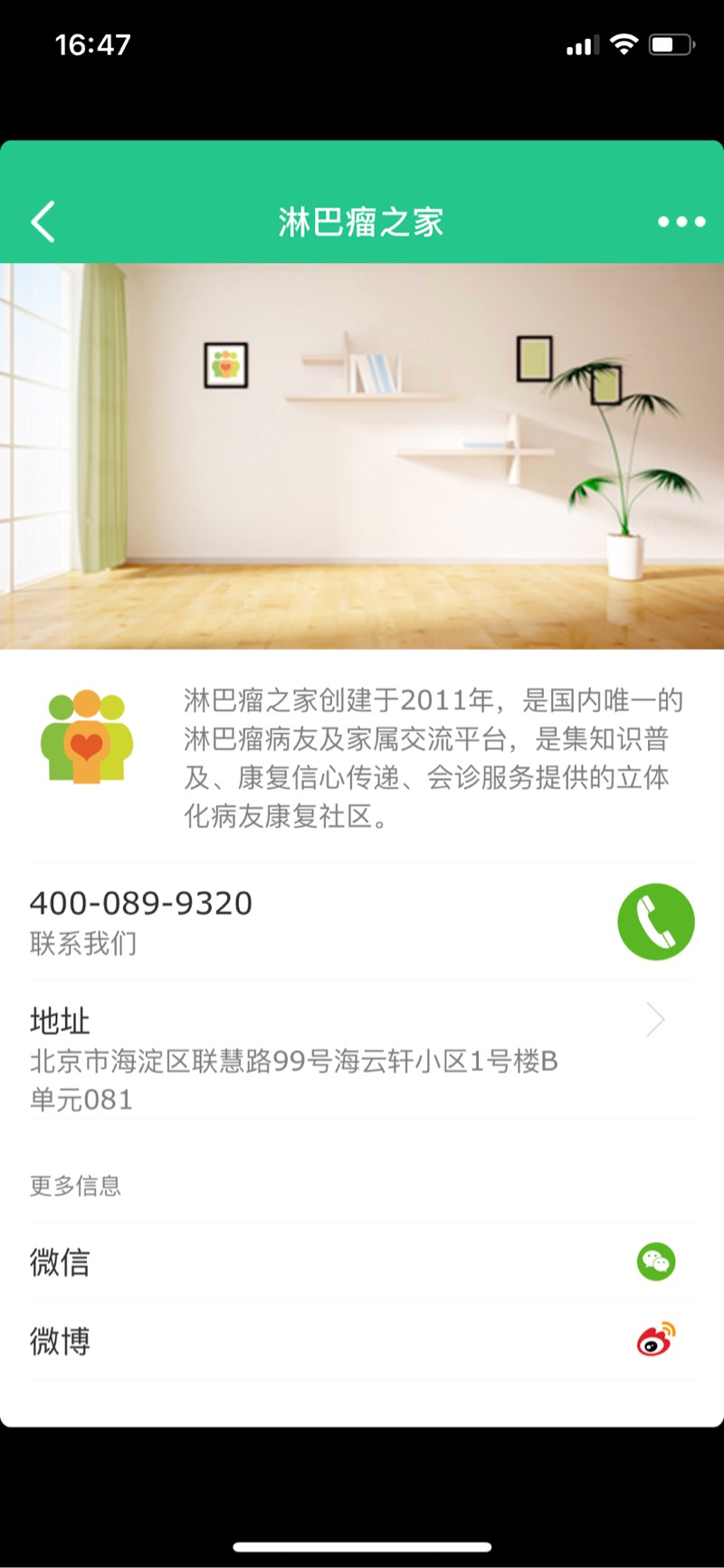This screenshot has height=1568, width=724.
Task: Open the three-dot overflow menu
Action: point(681,222)
